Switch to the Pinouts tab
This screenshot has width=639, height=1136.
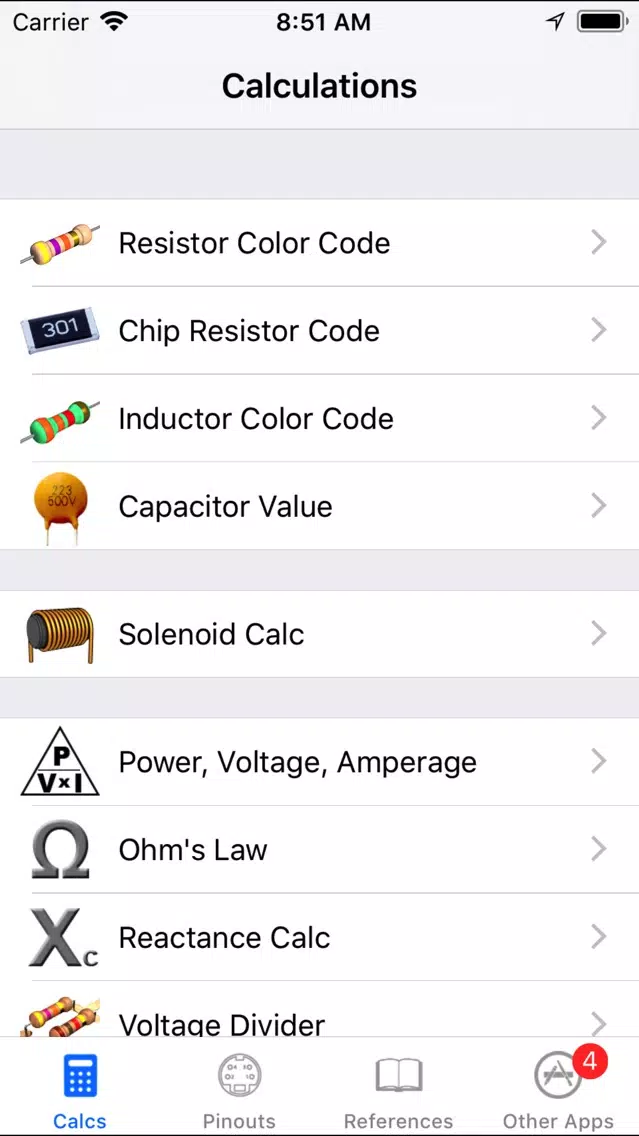(x=239, y=1089)
